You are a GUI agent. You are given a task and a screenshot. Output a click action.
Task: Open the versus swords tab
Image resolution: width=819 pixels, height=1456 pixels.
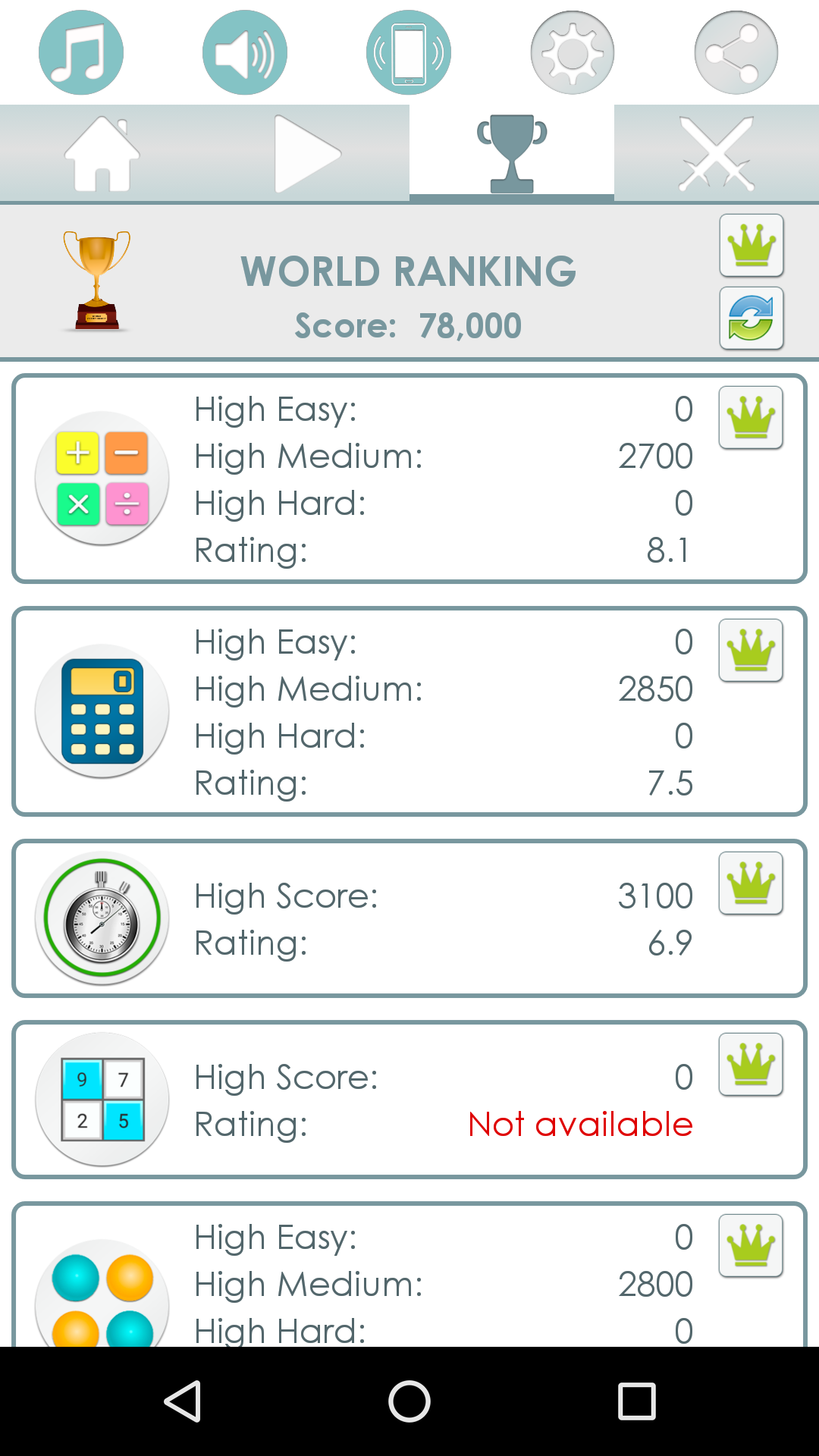(716, 152)
